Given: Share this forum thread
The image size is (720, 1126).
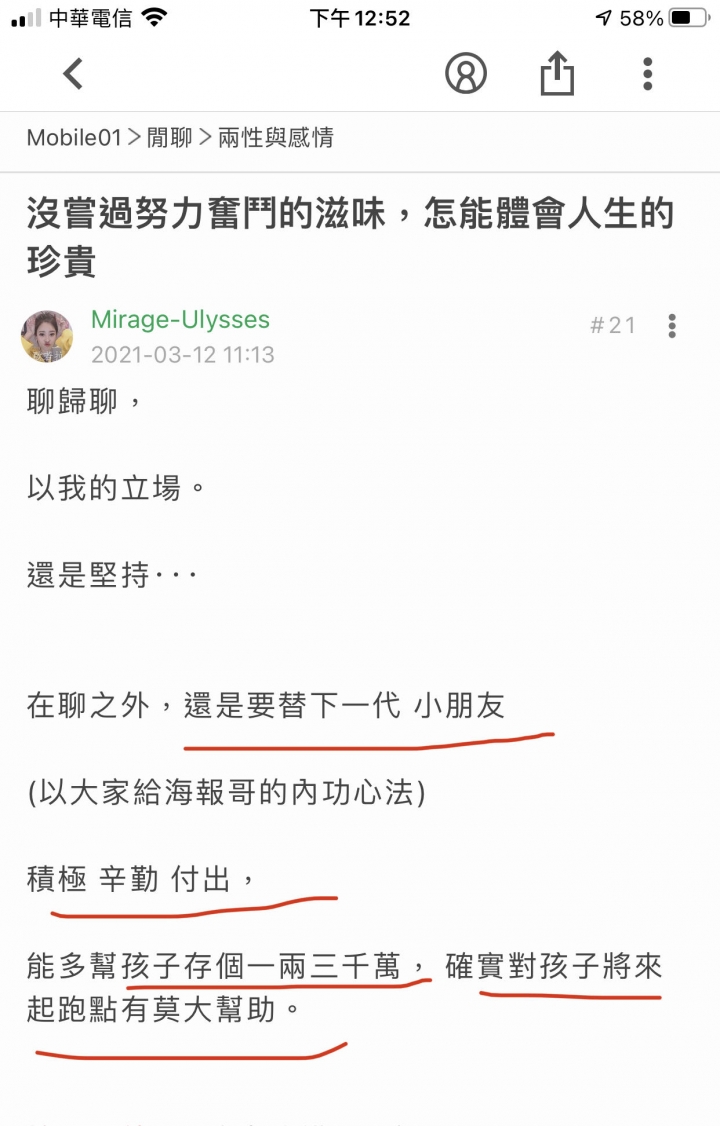Looking at the screenshot, I should click(557, 74).
